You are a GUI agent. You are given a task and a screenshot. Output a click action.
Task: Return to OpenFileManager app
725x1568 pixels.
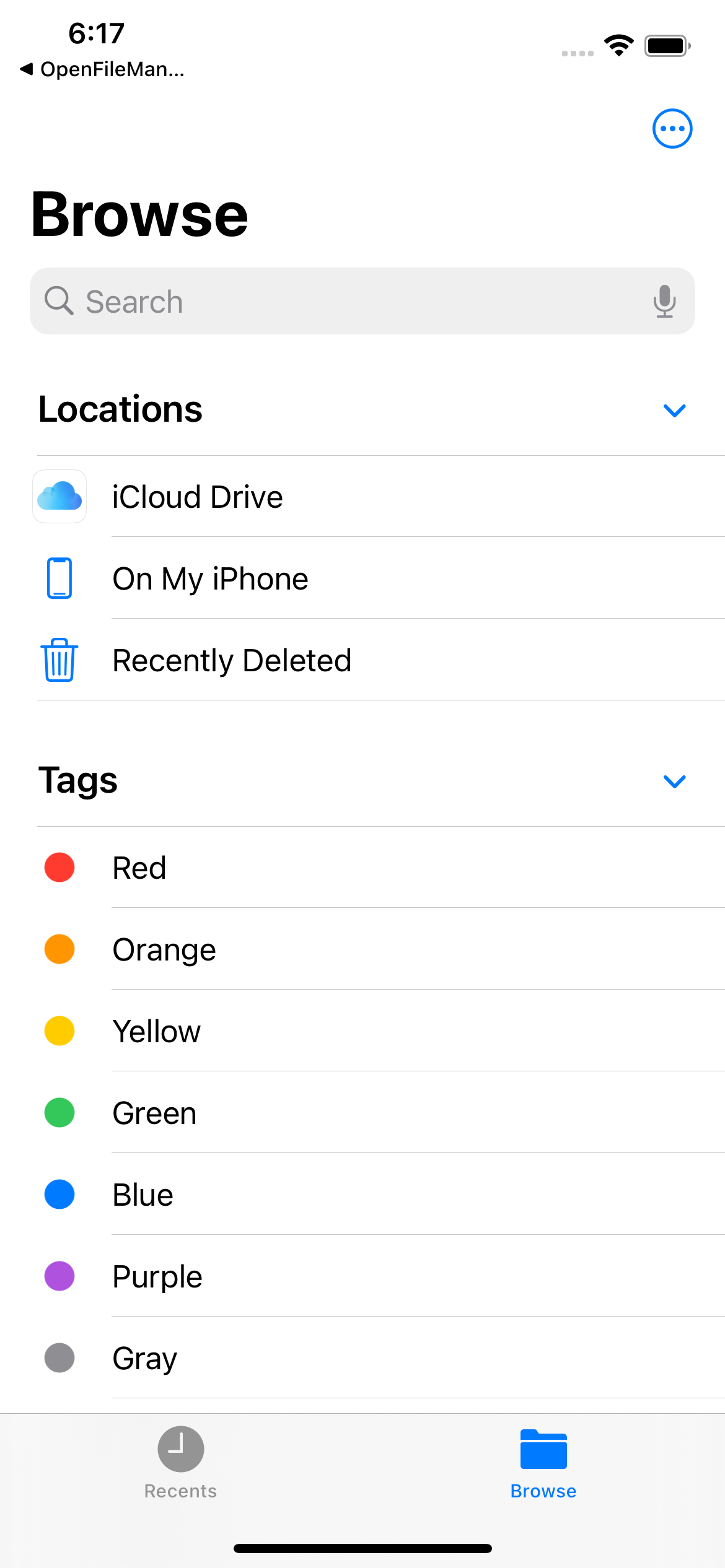tap(103, 69)
